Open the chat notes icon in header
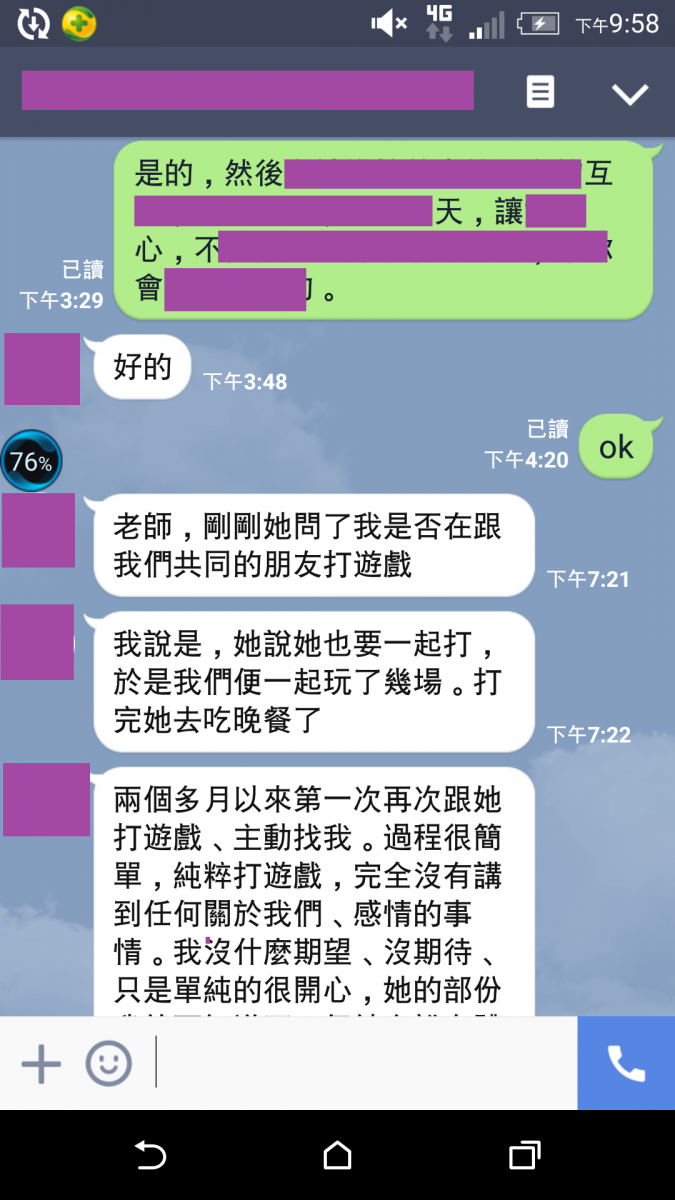Image resolution: width=675 pixels, height=1200 pixels. (540, 93)
